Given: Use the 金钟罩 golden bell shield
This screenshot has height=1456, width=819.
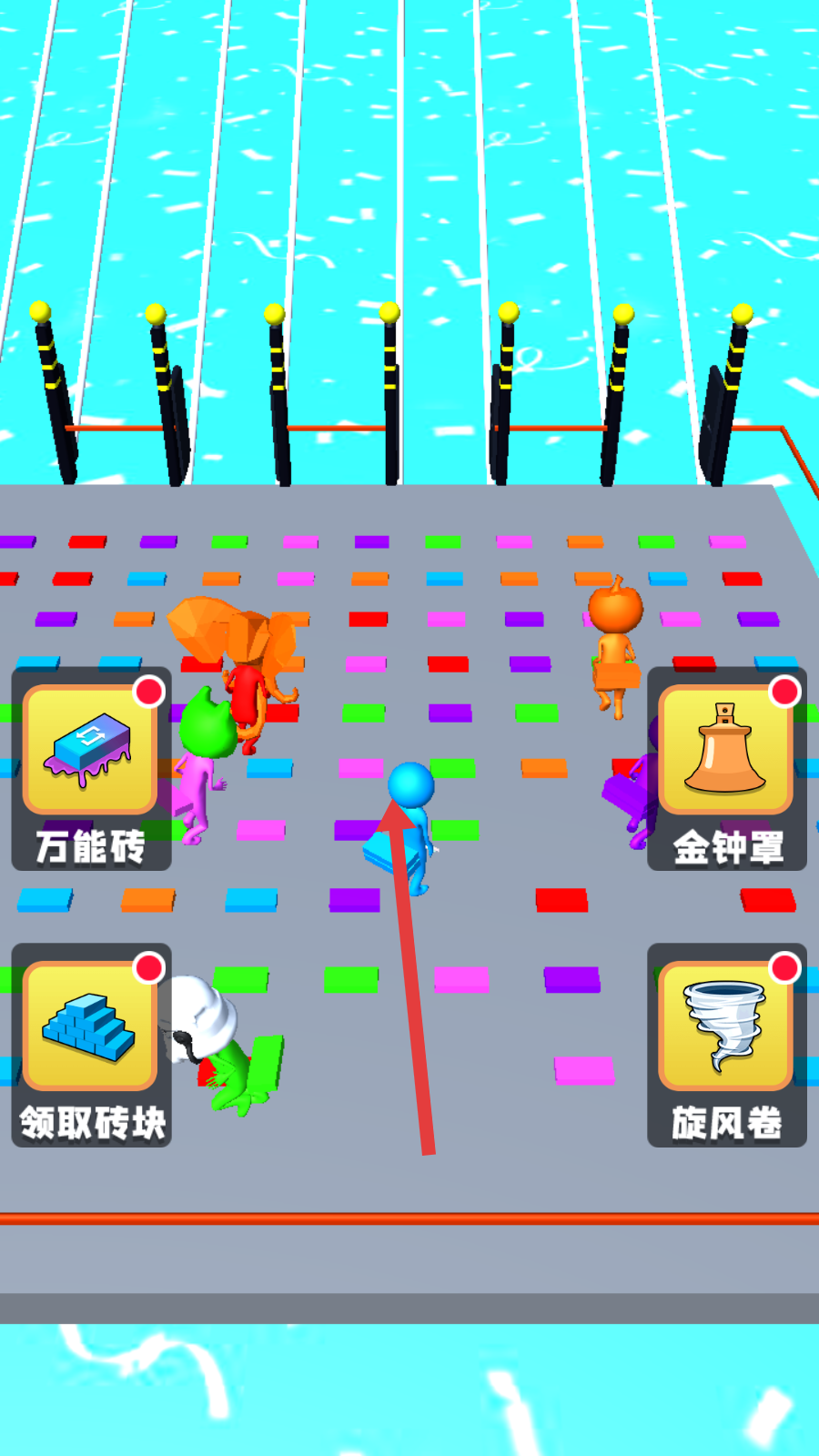Looking at the screenshot, I should [x=727, y=769].
